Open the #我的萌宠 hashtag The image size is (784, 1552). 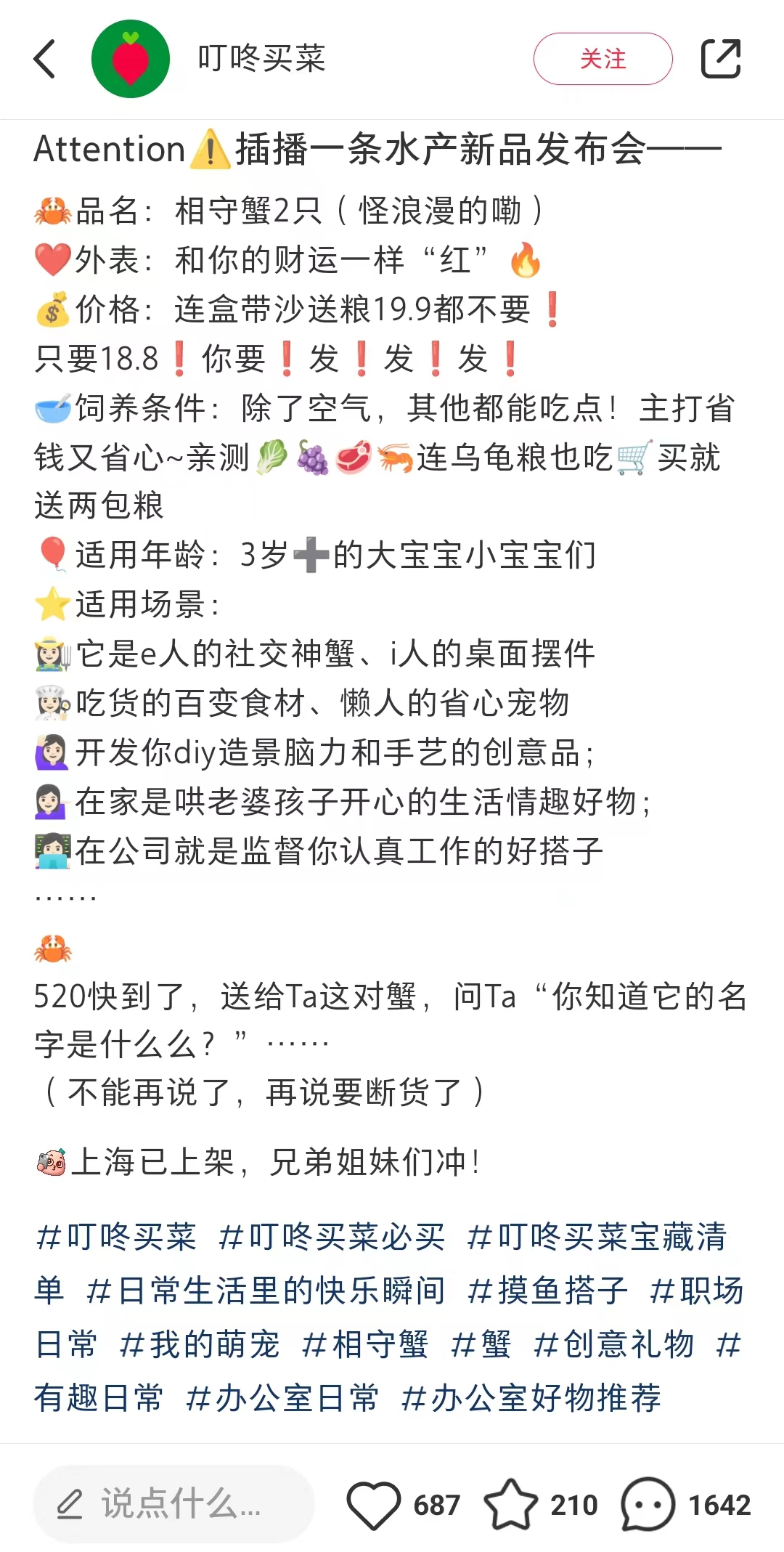point(200,1344)
